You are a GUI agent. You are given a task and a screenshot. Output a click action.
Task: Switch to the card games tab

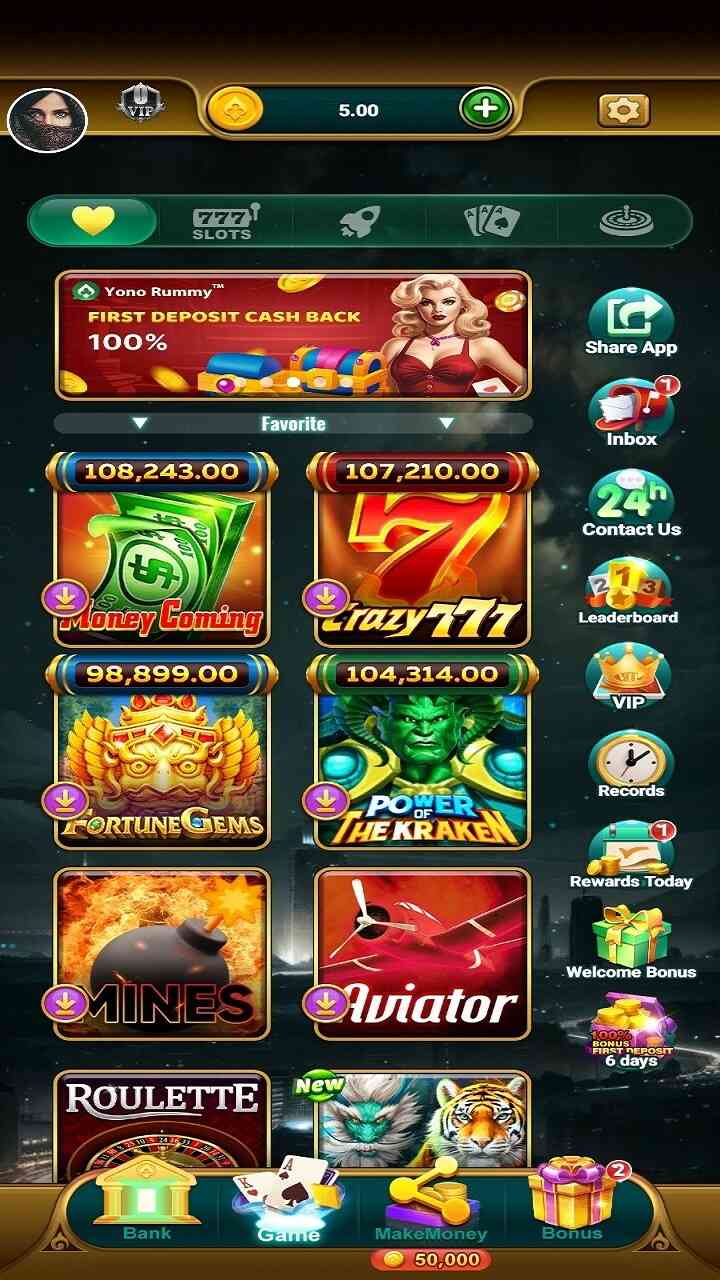[x=492, y=221]
